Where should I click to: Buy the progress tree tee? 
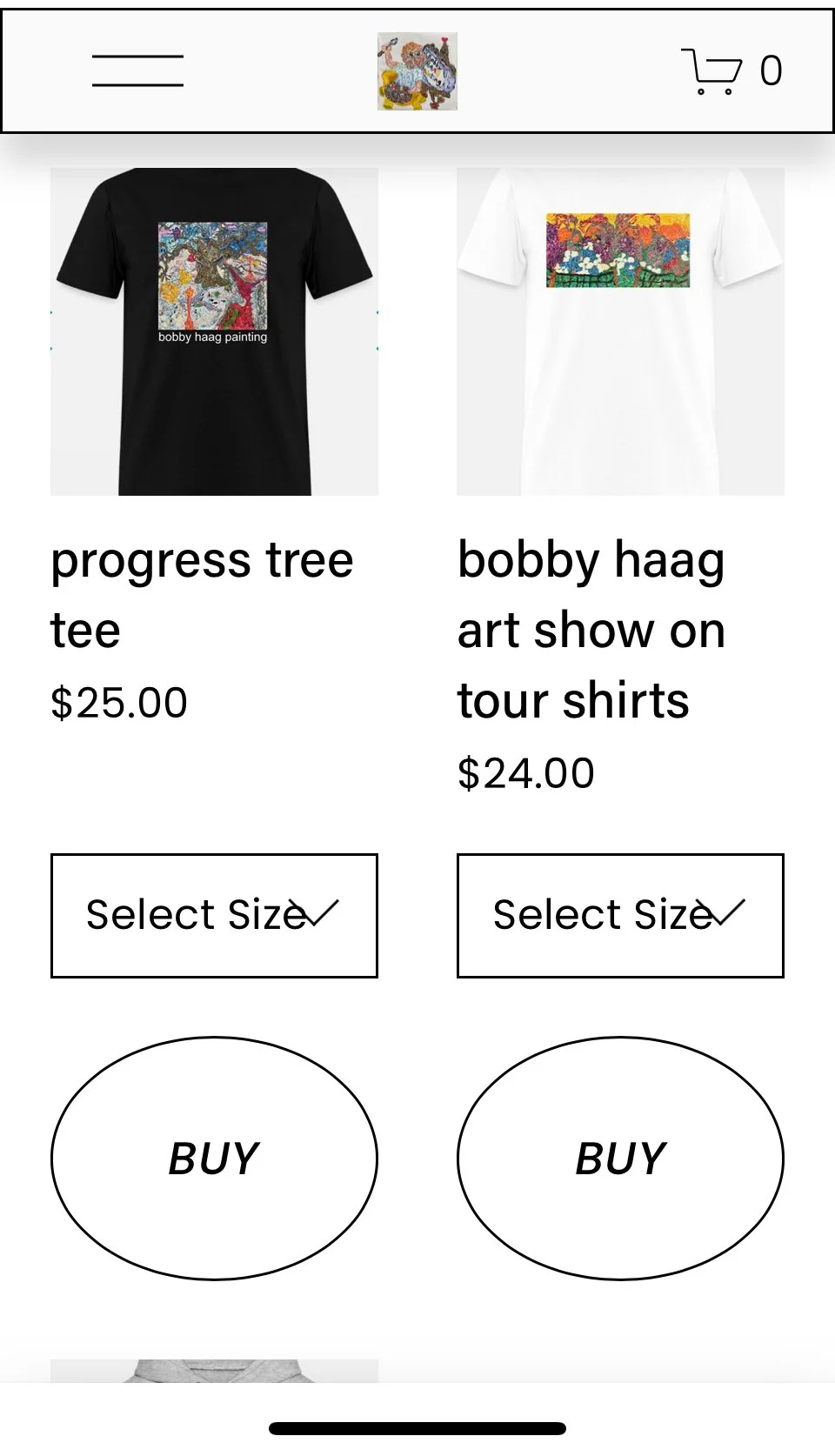(214, 1158)
